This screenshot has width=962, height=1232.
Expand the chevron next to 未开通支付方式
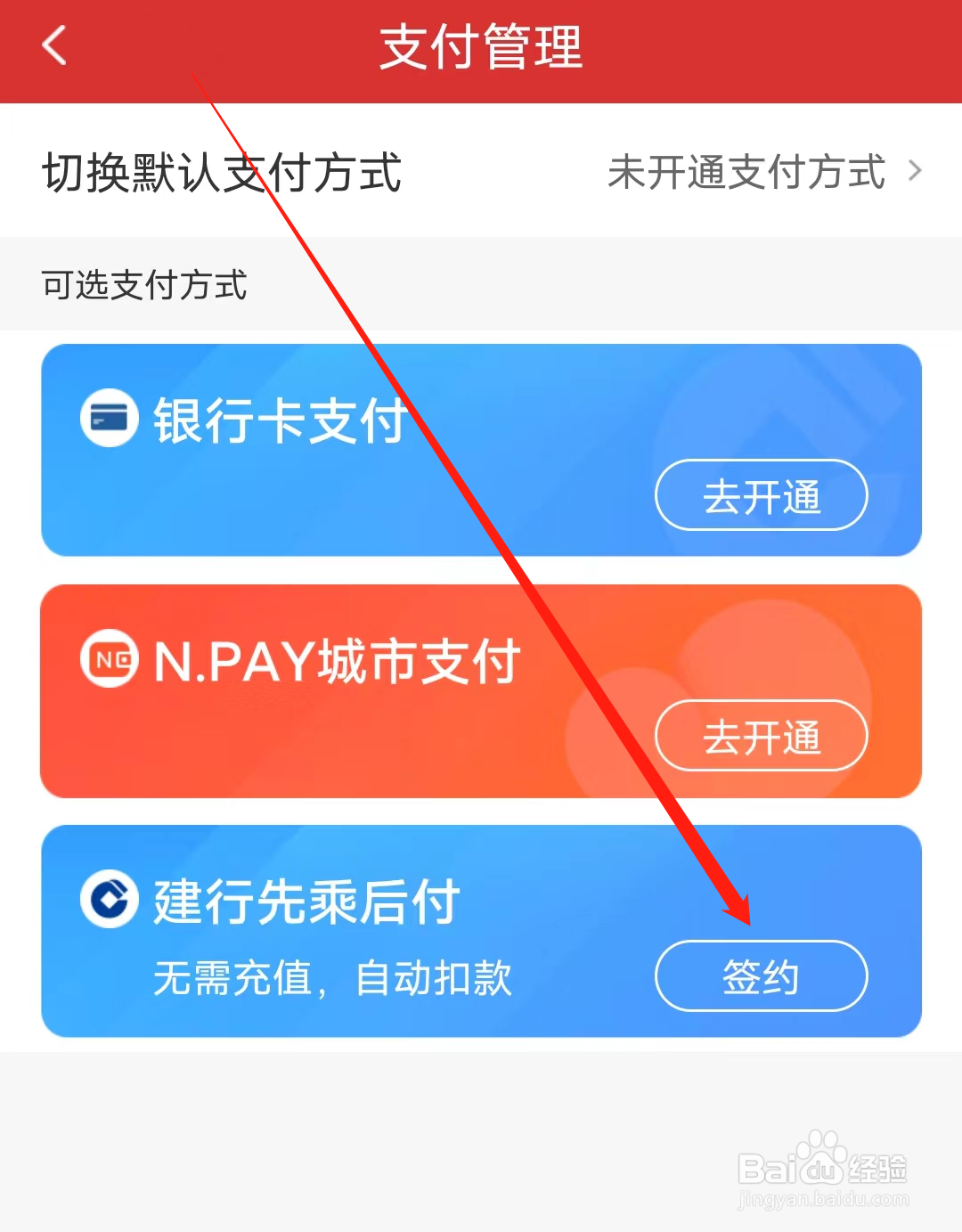[916, 171]
